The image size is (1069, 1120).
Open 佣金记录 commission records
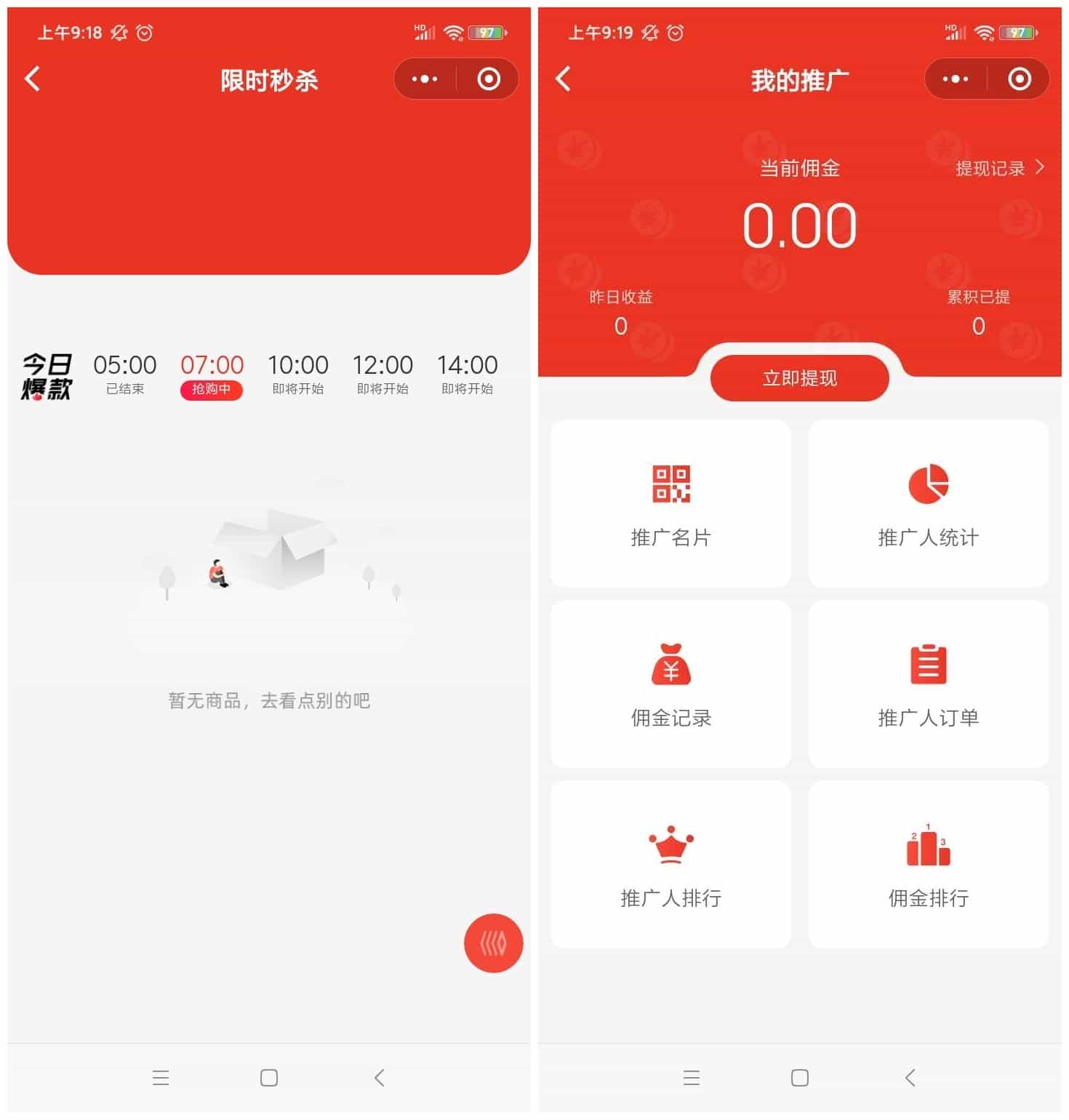670,684
